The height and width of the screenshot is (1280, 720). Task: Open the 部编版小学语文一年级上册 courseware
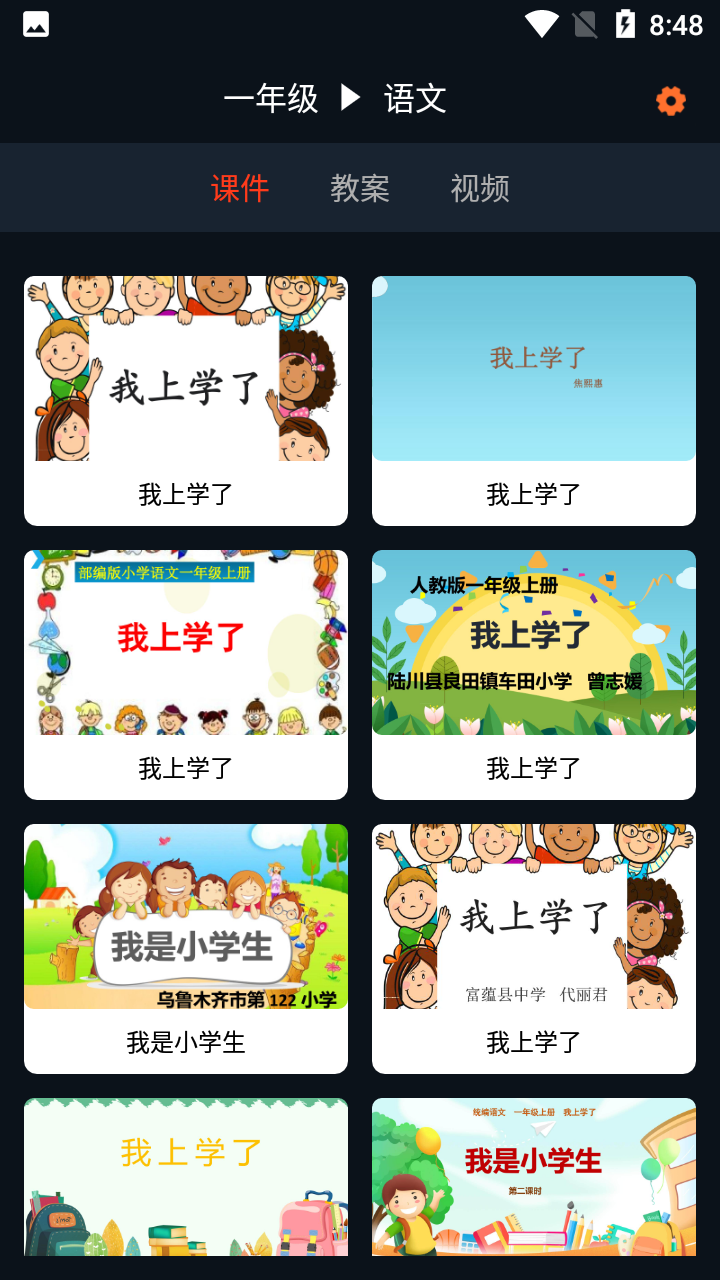[185, 673]
